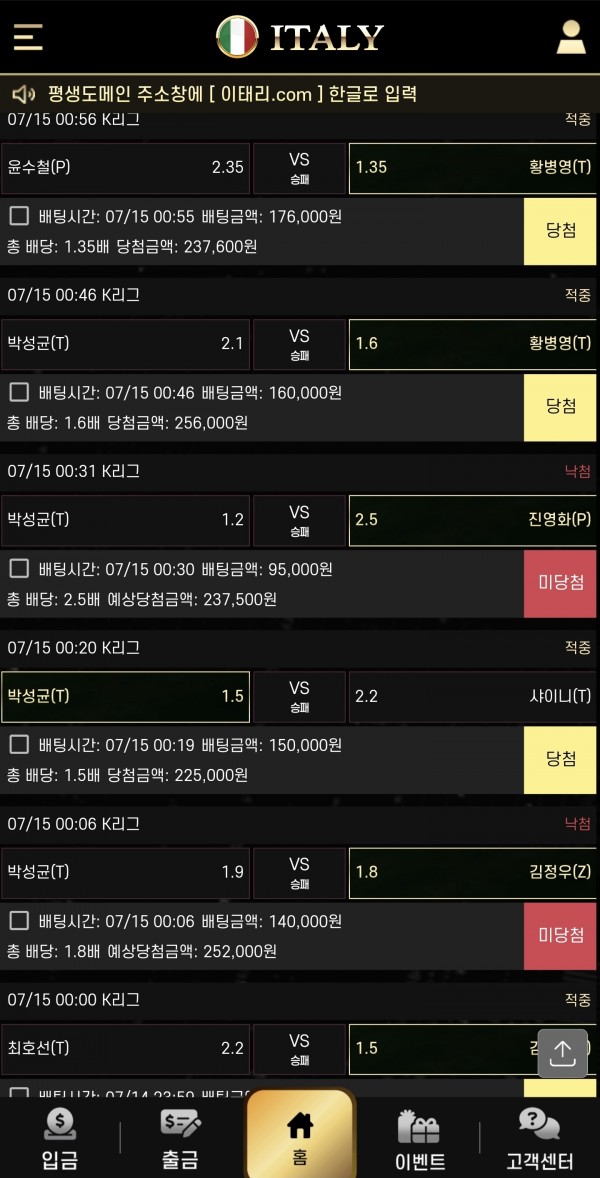600x1178 pixels.
Task: Switch to the 이벤트 events tab
Action: pos(420,1139)
